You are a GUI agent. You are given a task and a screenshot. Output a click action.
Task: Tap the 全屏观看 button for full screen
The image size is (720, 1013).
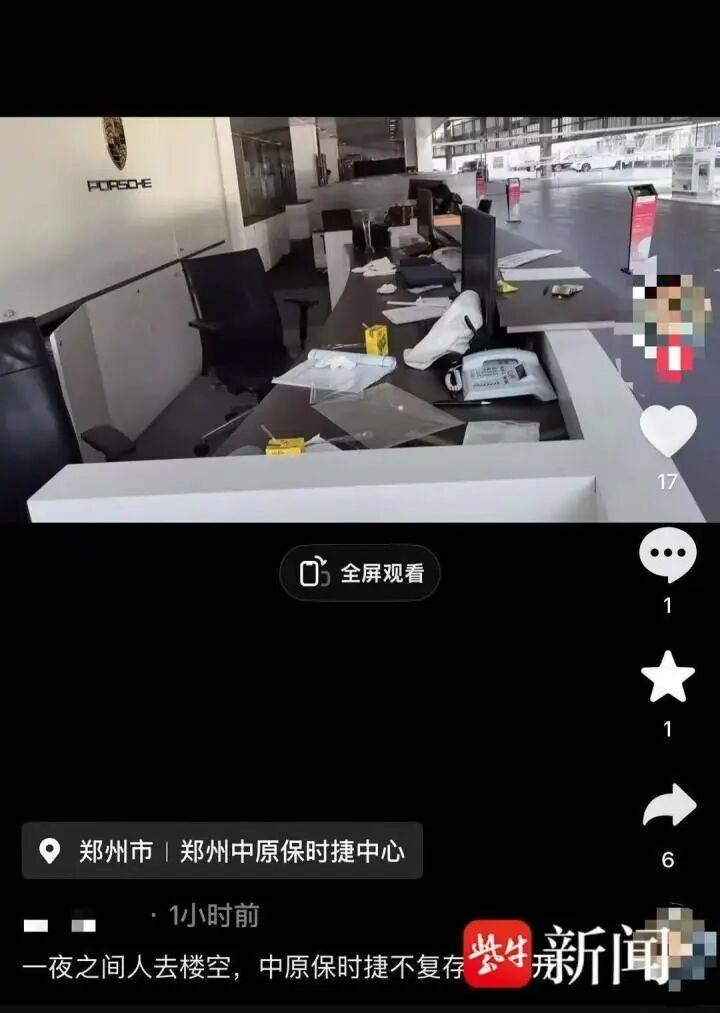[x=360, y=573]
